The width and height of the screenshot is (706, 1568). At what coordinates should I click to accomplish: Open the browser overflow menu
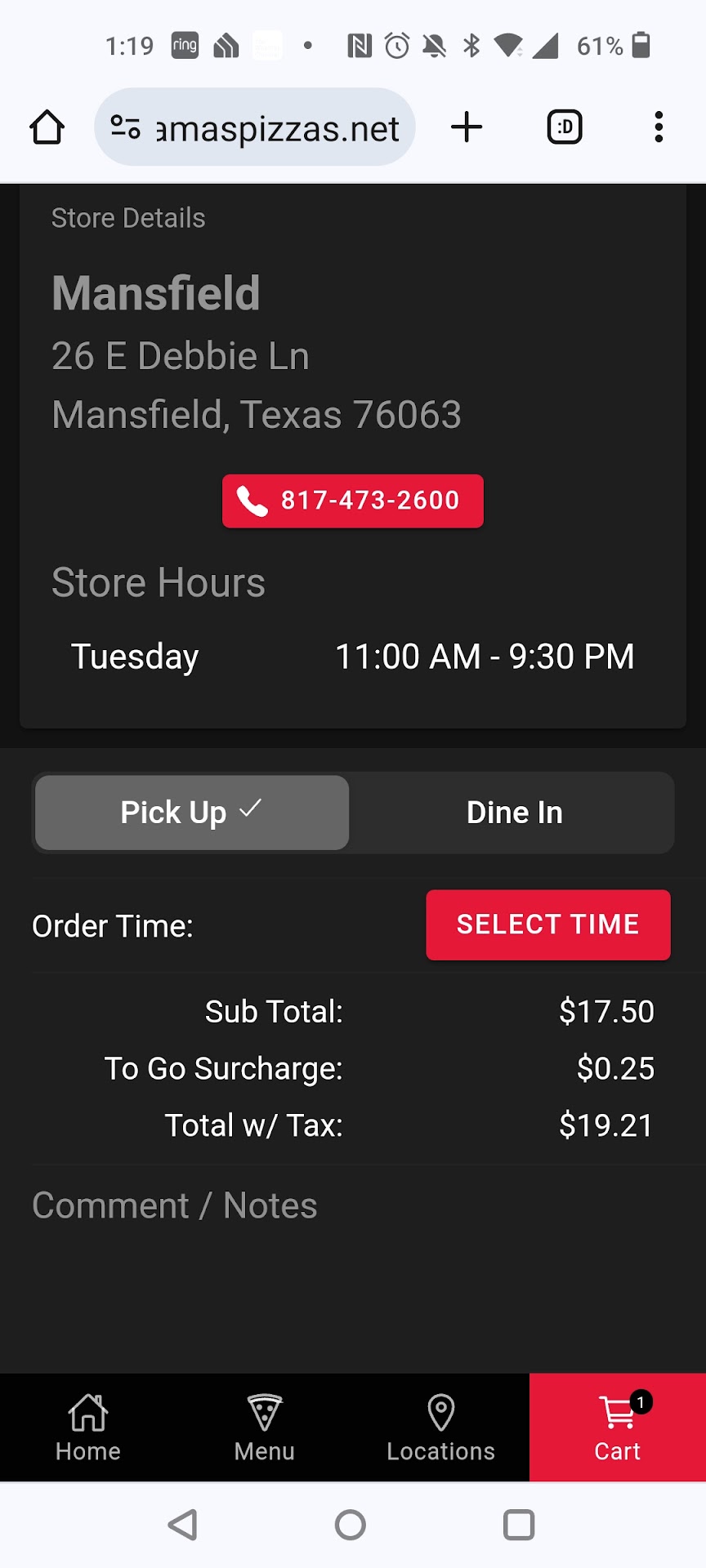(659, 127)
